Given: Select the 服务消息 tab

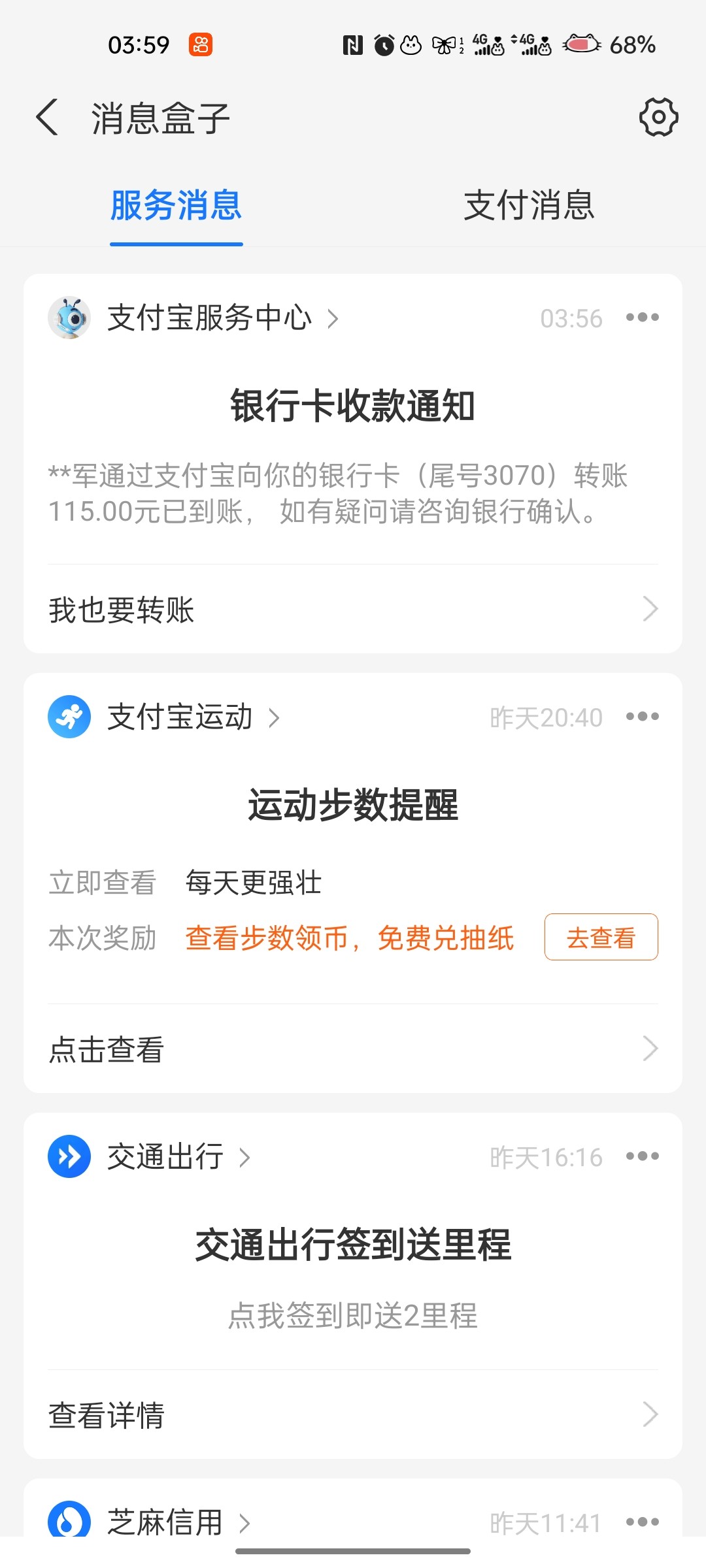Looking at the screenshot, I should tap(176, 205).
